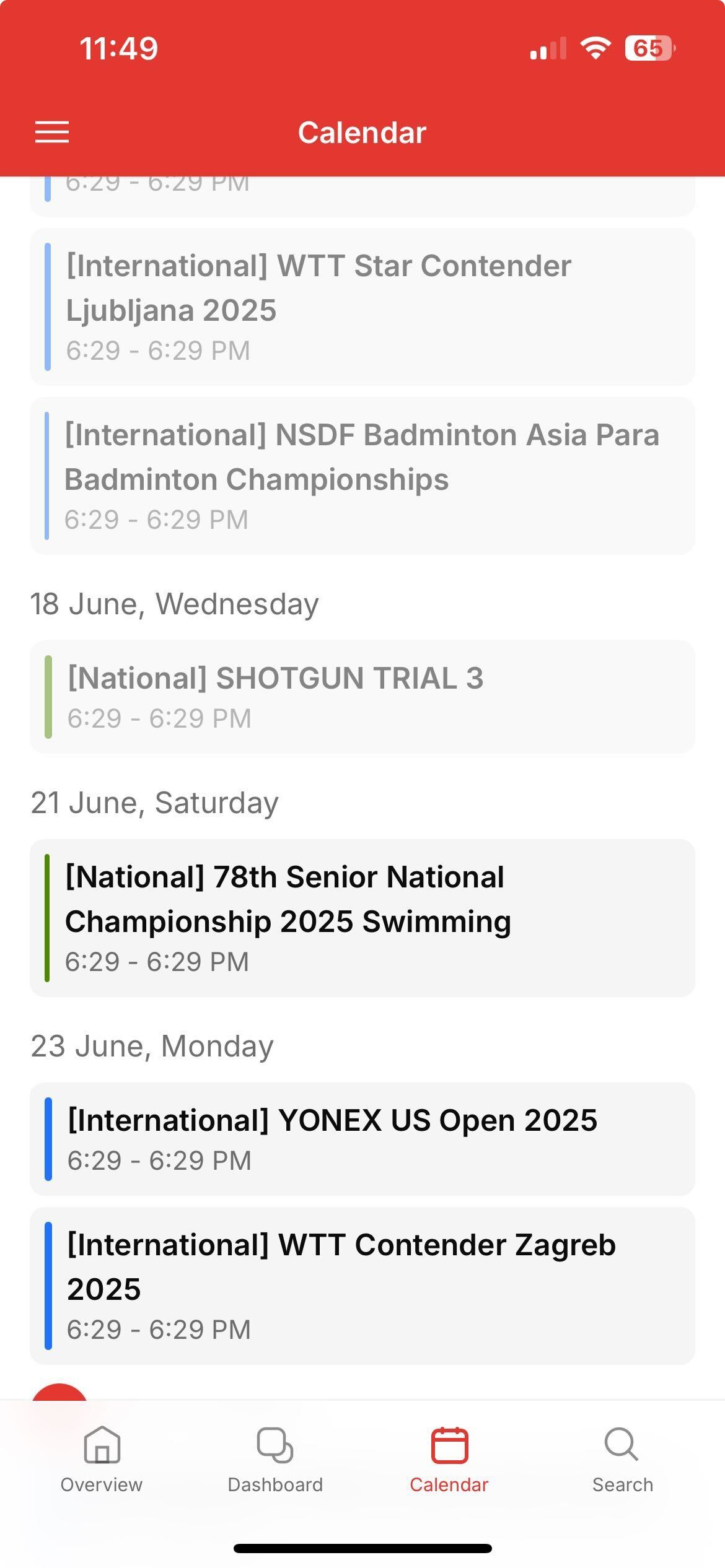View 78th Senior National Championship Swimming event

pyautogui.click(x=362, y=918)
